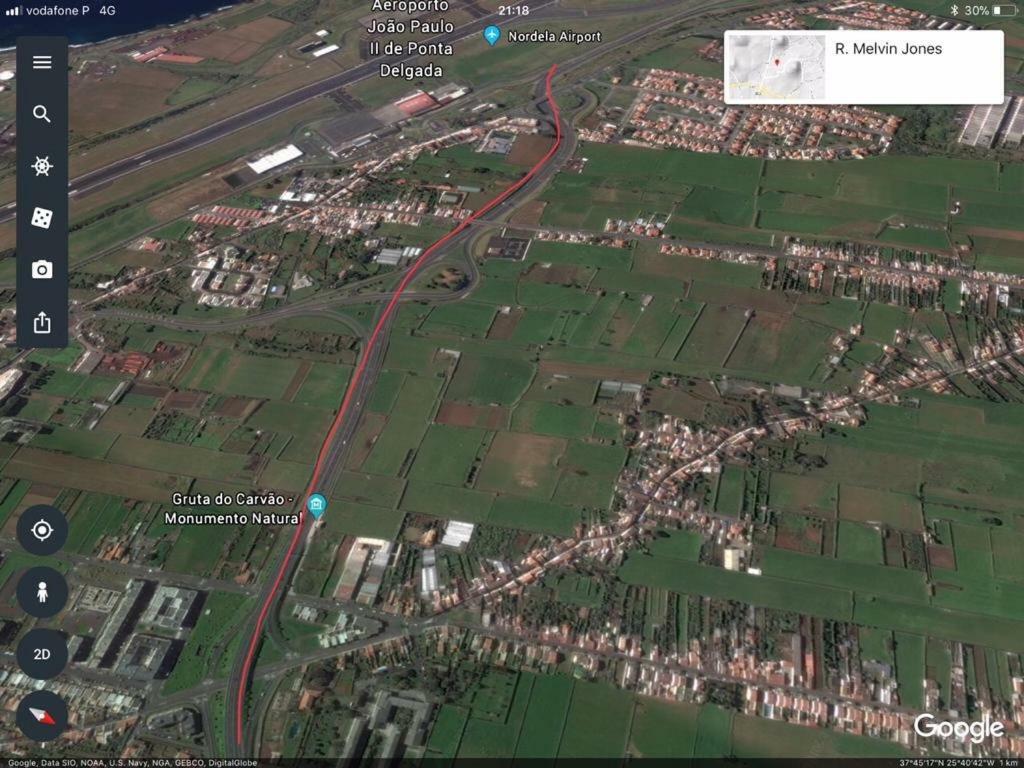Reset orientation with the compass

click(x=42, y=716)
